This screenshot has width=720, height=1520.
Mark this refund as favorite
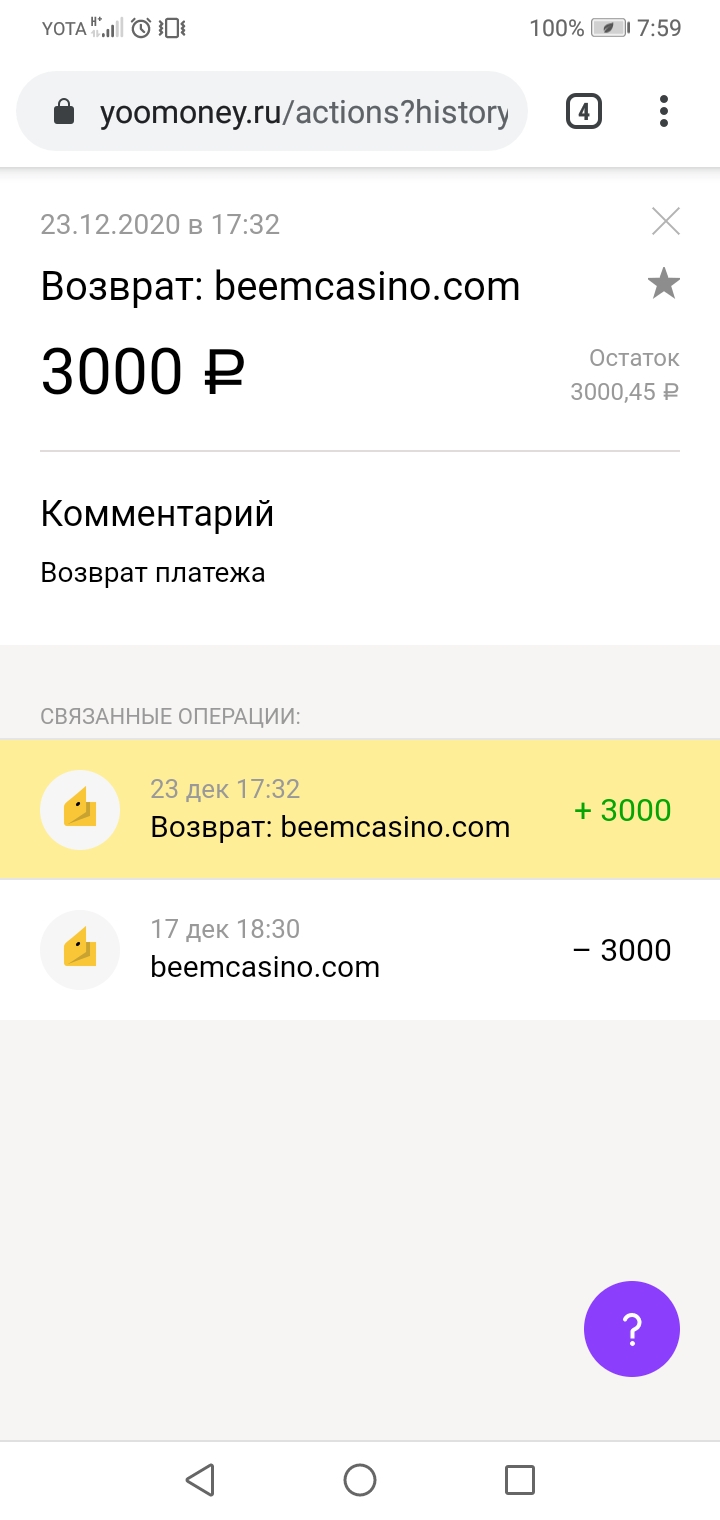[664, 285]
